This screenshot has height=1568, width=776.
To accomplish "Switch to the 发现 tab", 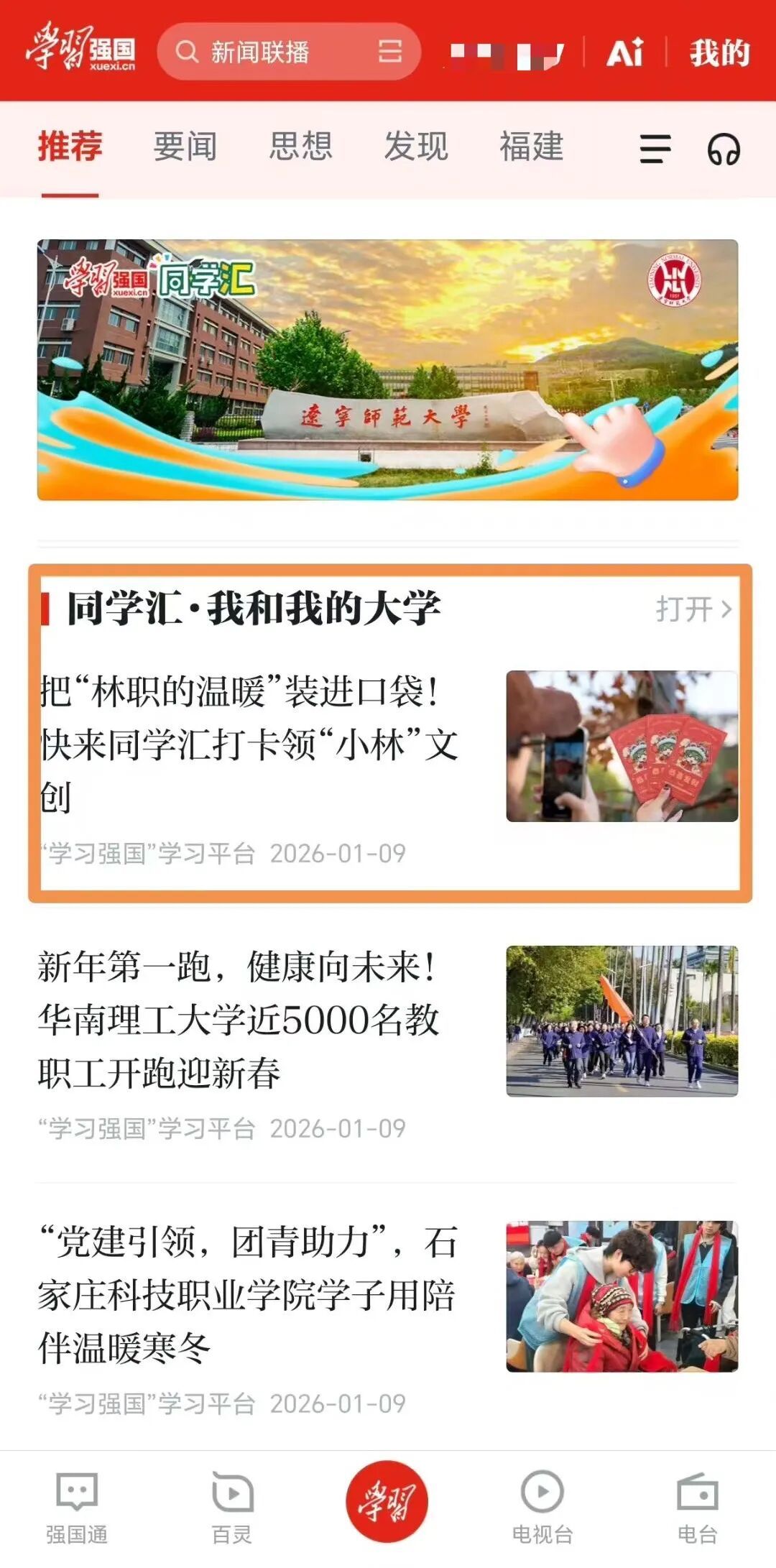I will 416,147.
